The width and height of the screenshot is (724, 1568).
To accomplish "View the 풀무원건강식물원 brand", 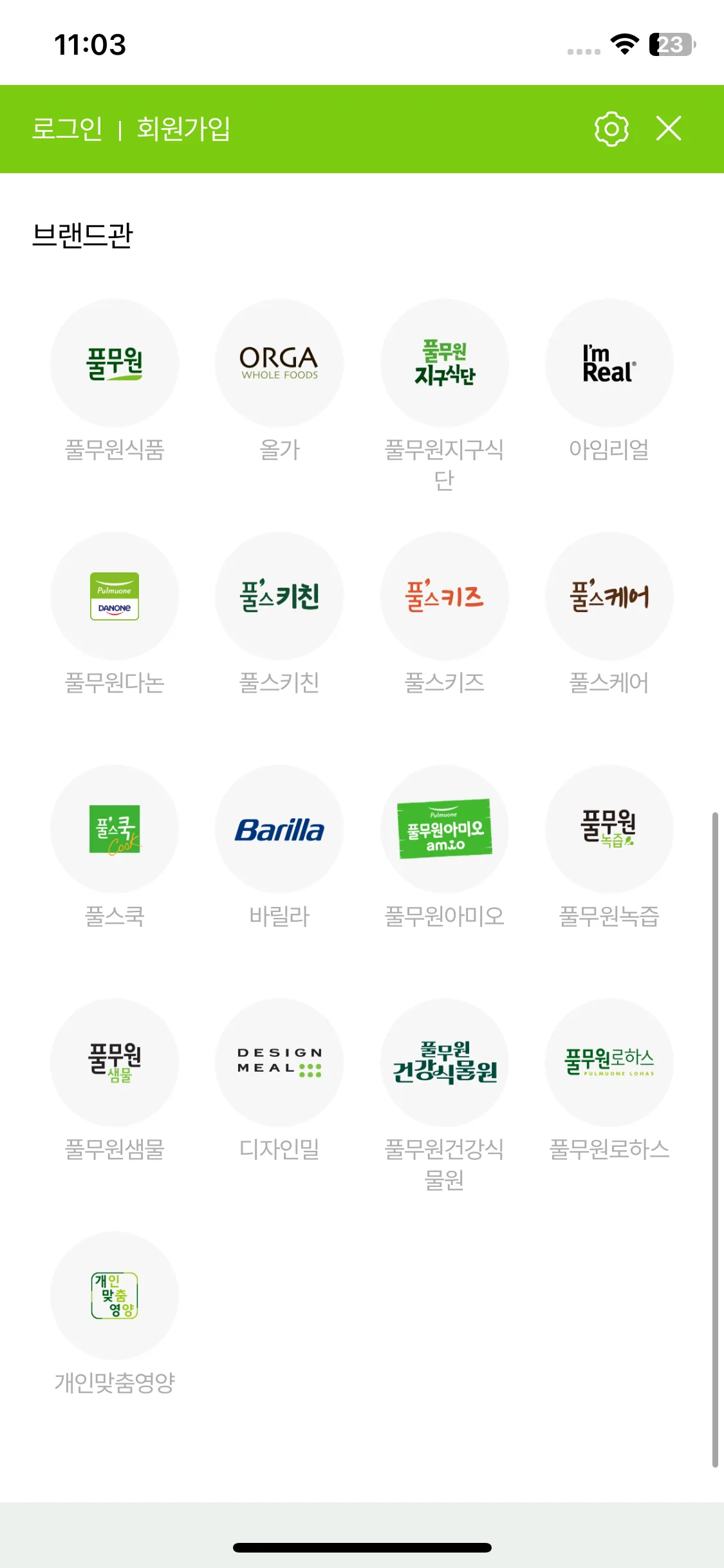I will [x=444, y=1063].
